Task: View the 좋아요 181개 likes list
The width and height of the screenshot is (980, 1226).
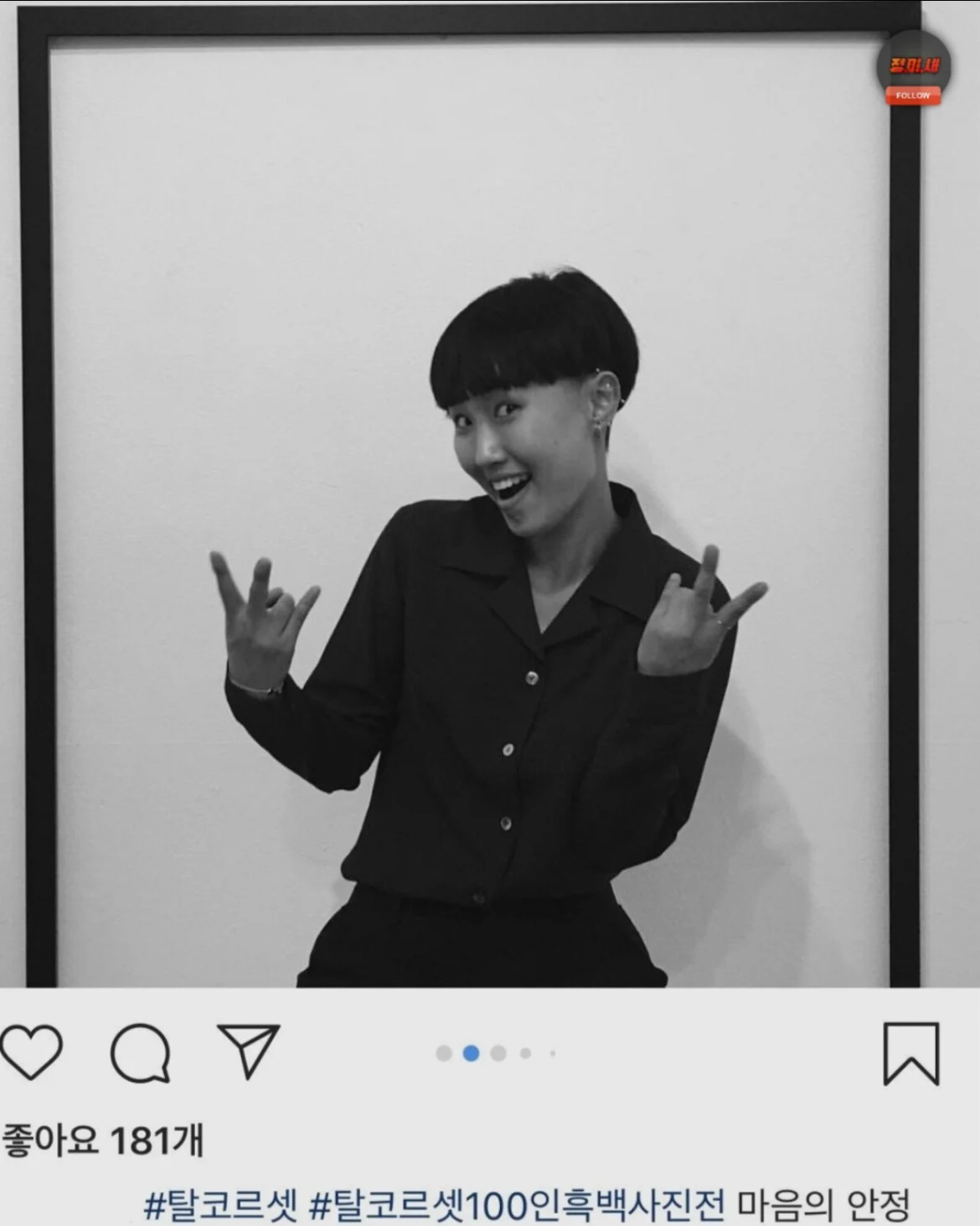Action: tap(102, 1140)
